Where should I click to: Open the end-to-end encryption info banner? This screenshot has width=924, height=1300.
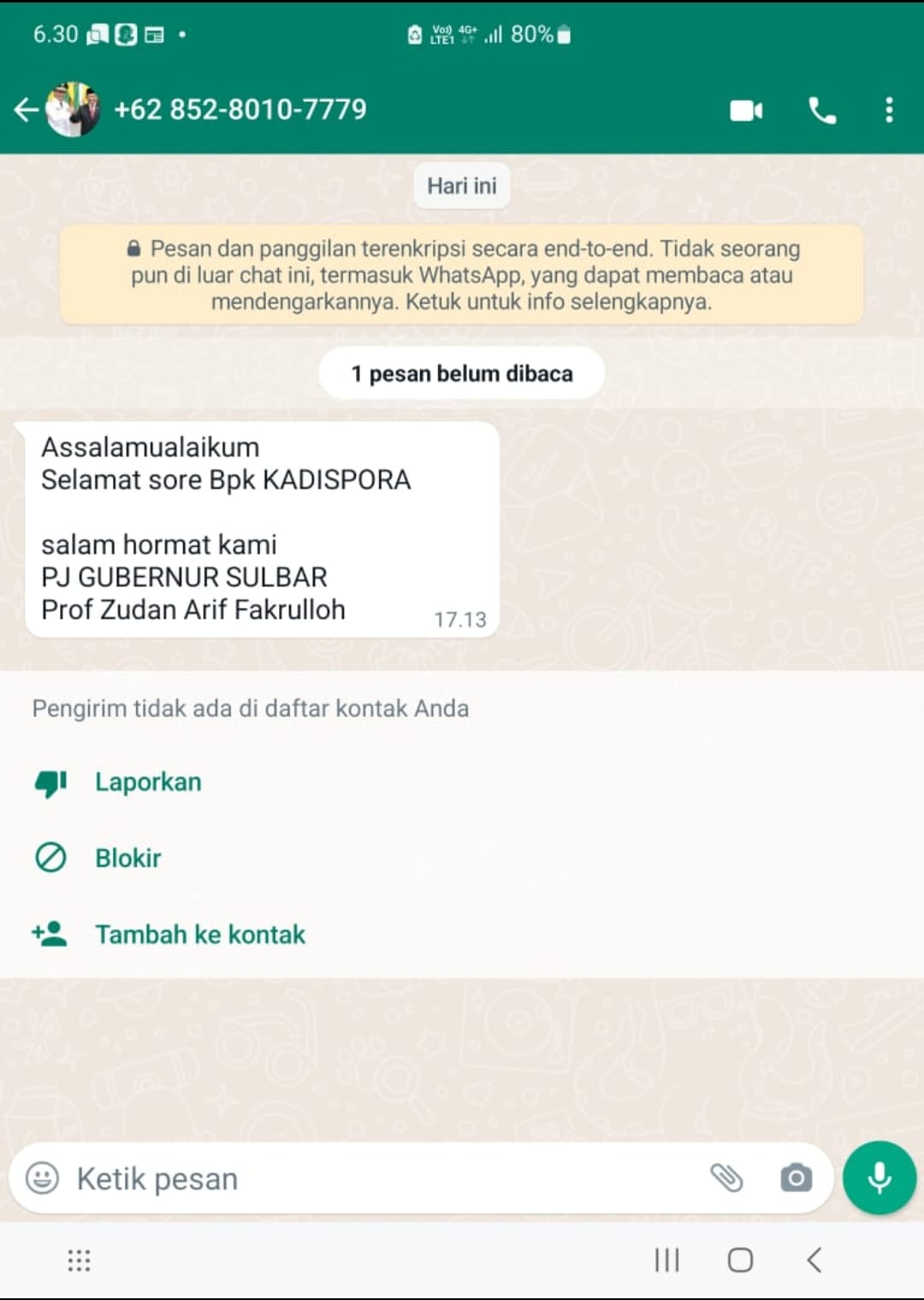point(461,275)
